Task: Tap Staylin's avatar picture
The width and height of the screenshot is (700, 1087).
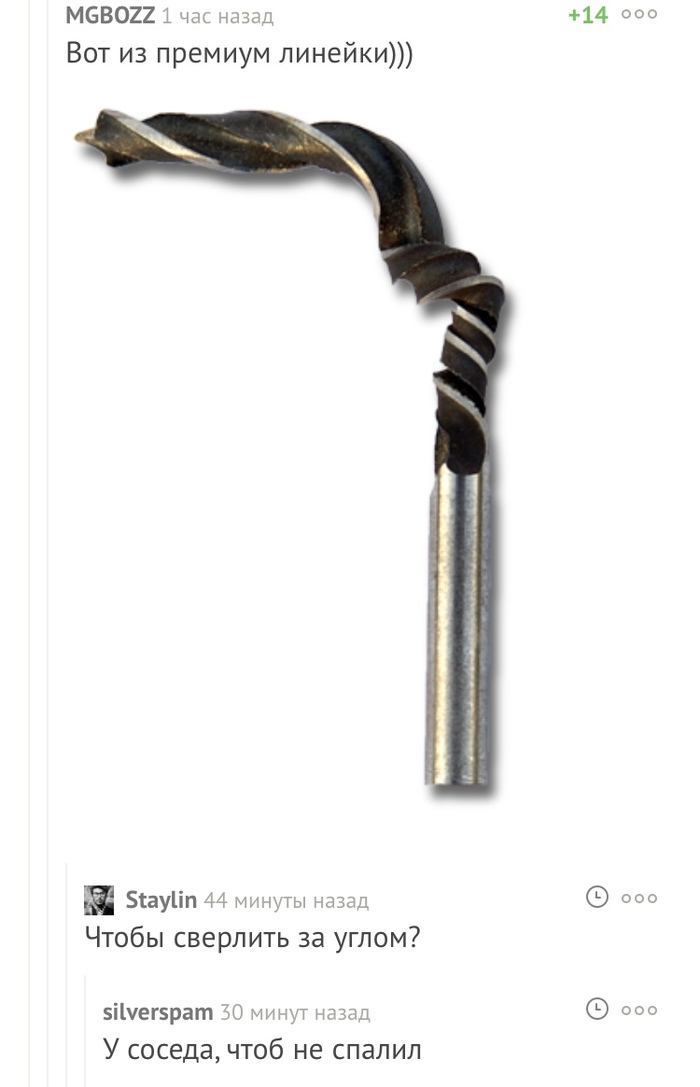Action: [x=98, y=900]
